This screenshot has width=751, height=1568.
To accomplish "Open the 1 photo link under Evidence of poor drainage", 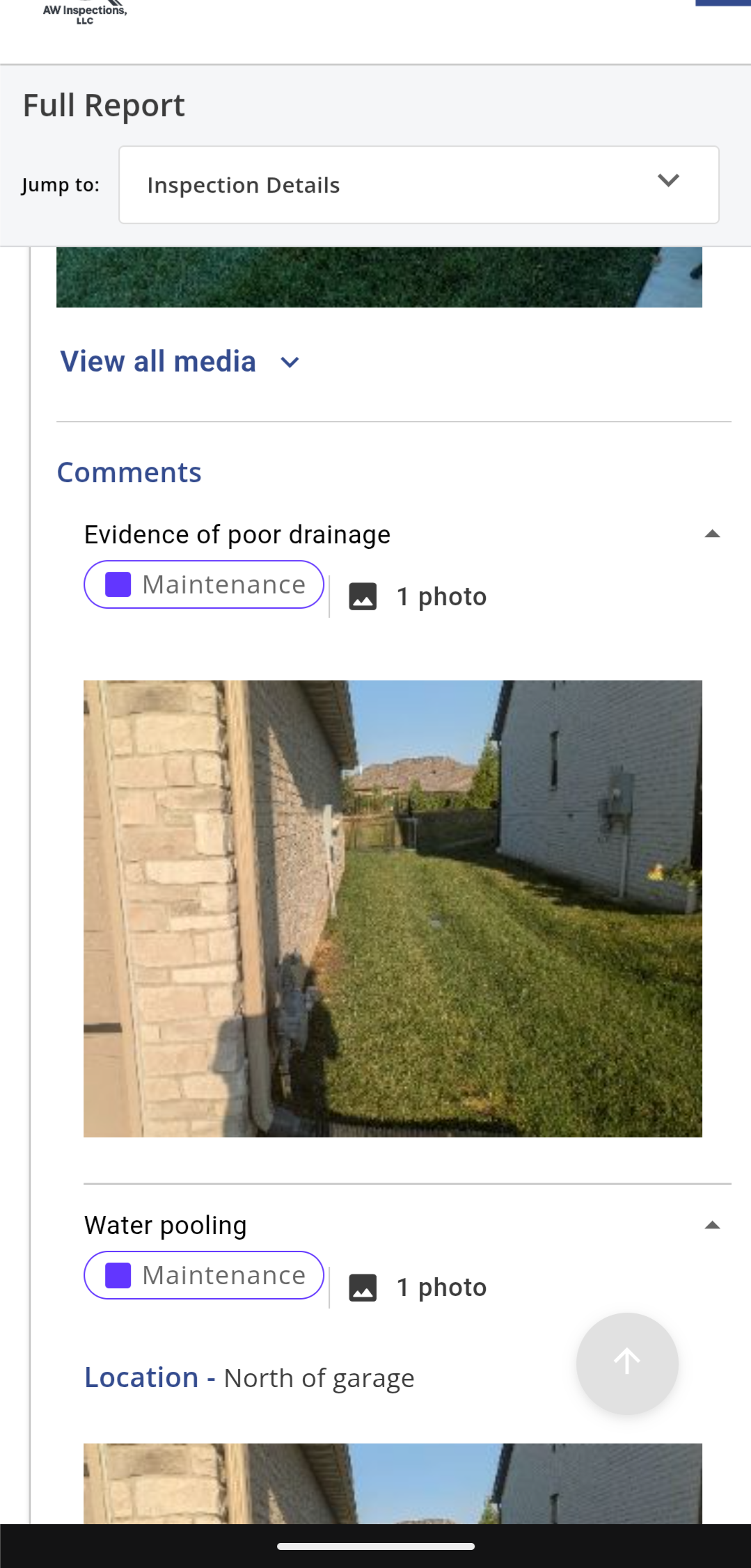I will click(x=418, y=597).
